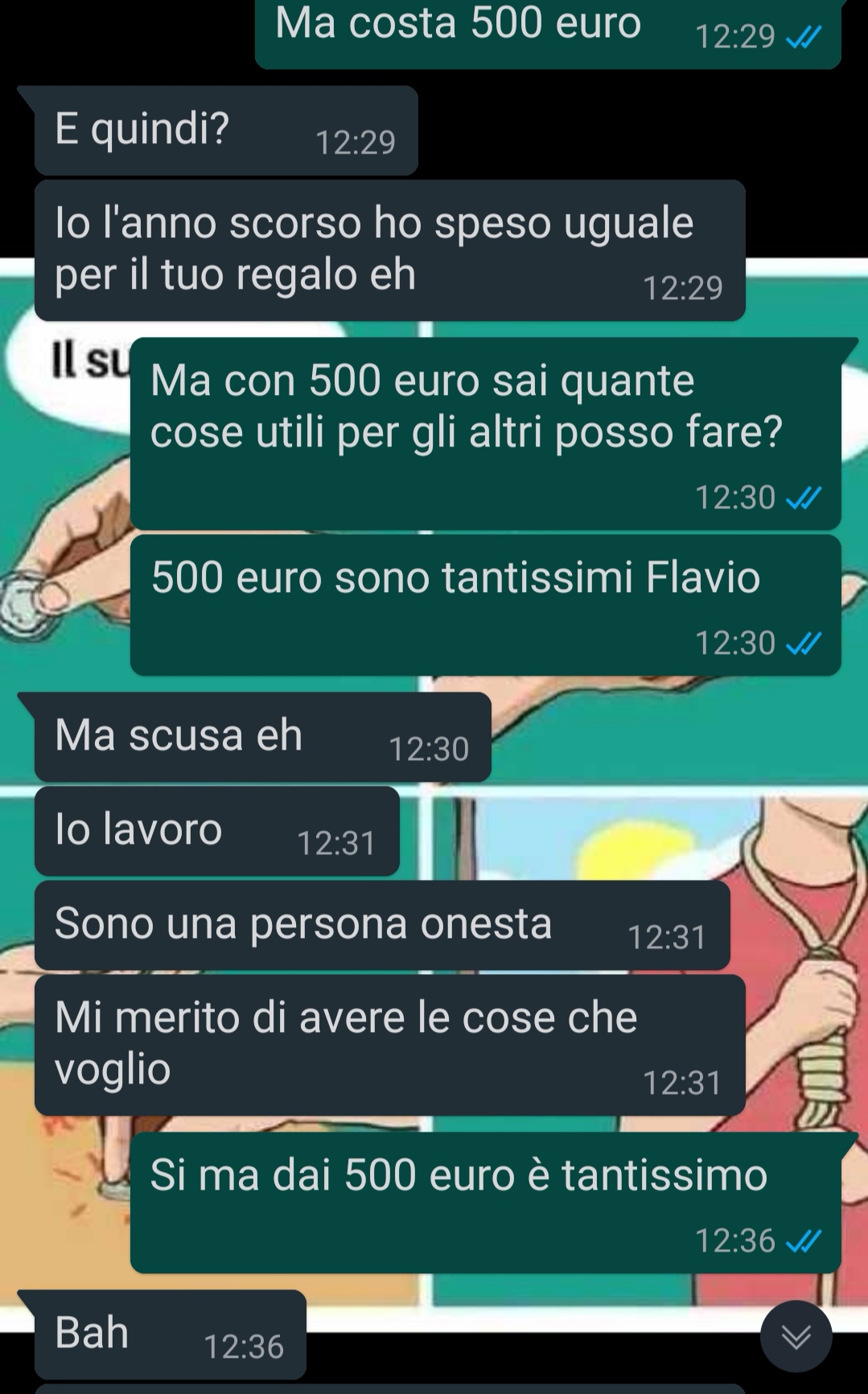This screenshot has width=868, height=1394.
Task: Jump to the latest messages with the down arrow
Action: pyautogui.click(x=796, y=1336)
